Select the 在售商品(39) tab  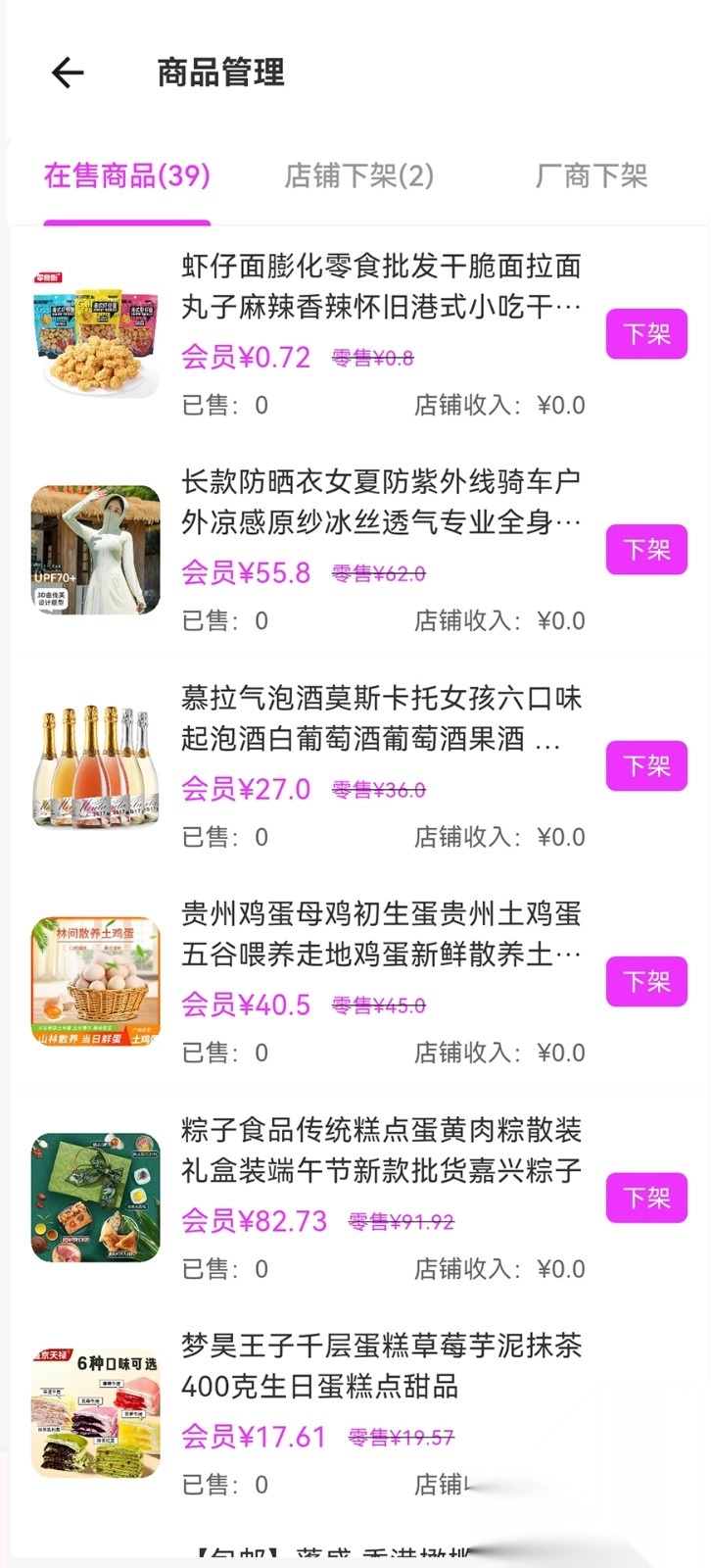pos(127,176)
